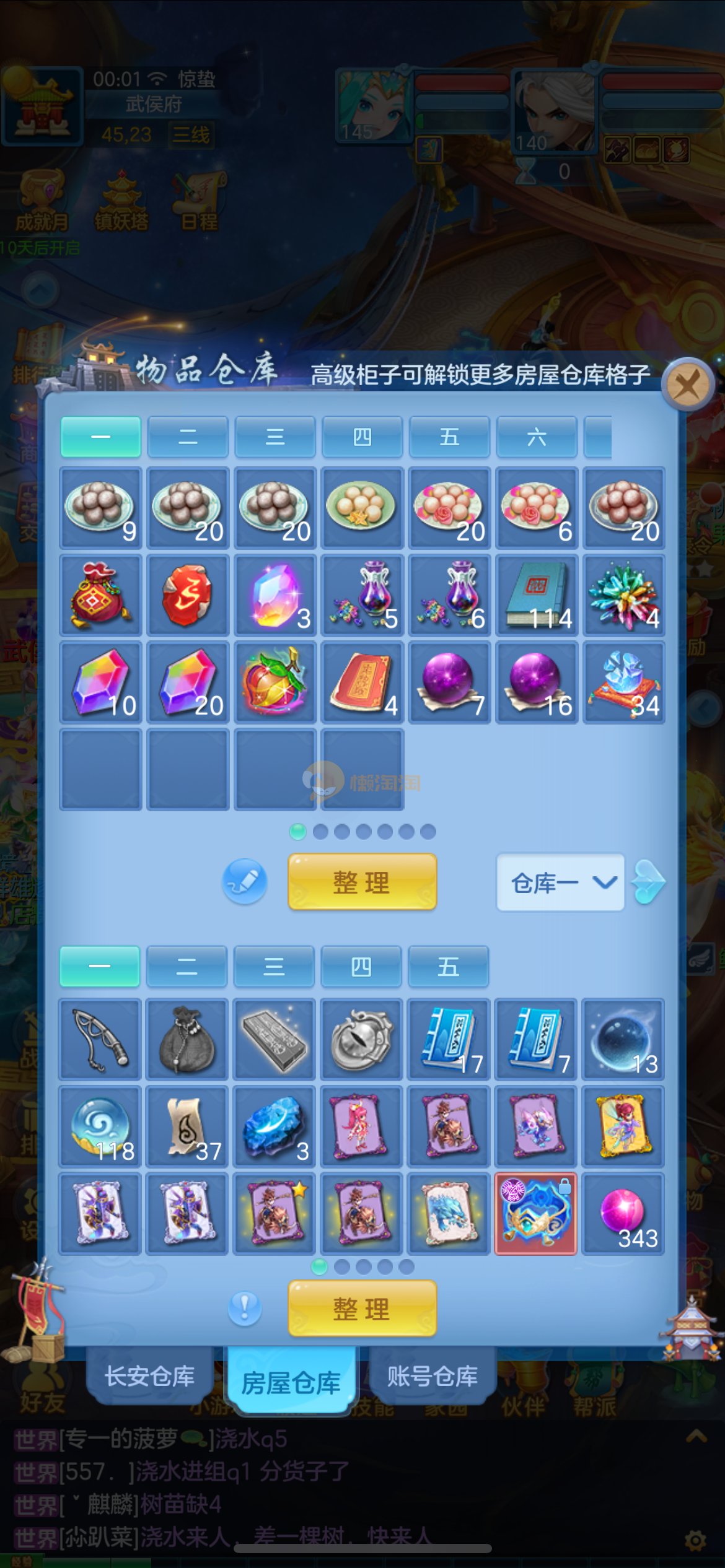Expand the world chat panel arrow
Image resolution: width=725 pixels, height=1568 pixels.
tap(696, 1437)
